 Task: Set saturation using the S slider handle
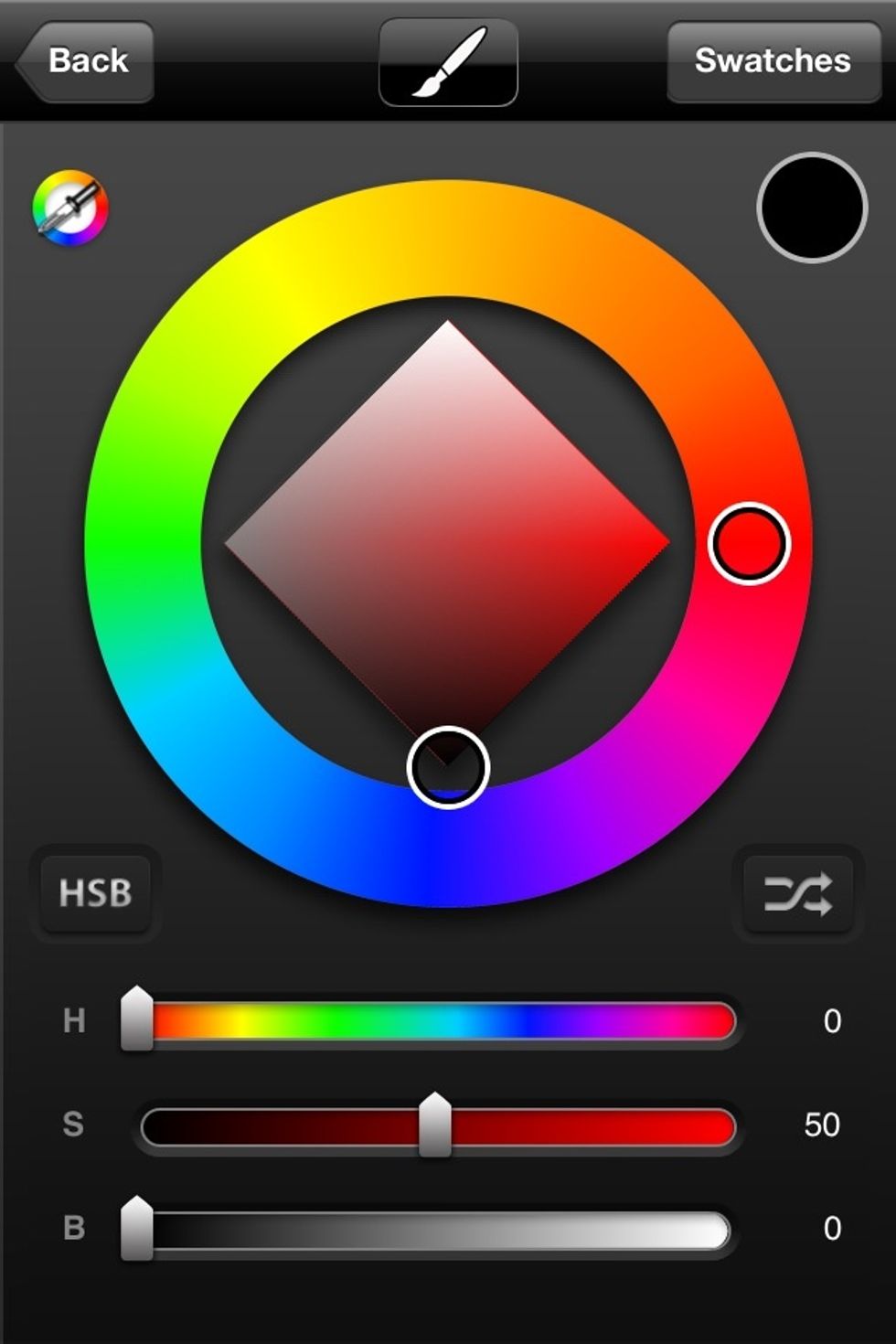coord(436,1126)
